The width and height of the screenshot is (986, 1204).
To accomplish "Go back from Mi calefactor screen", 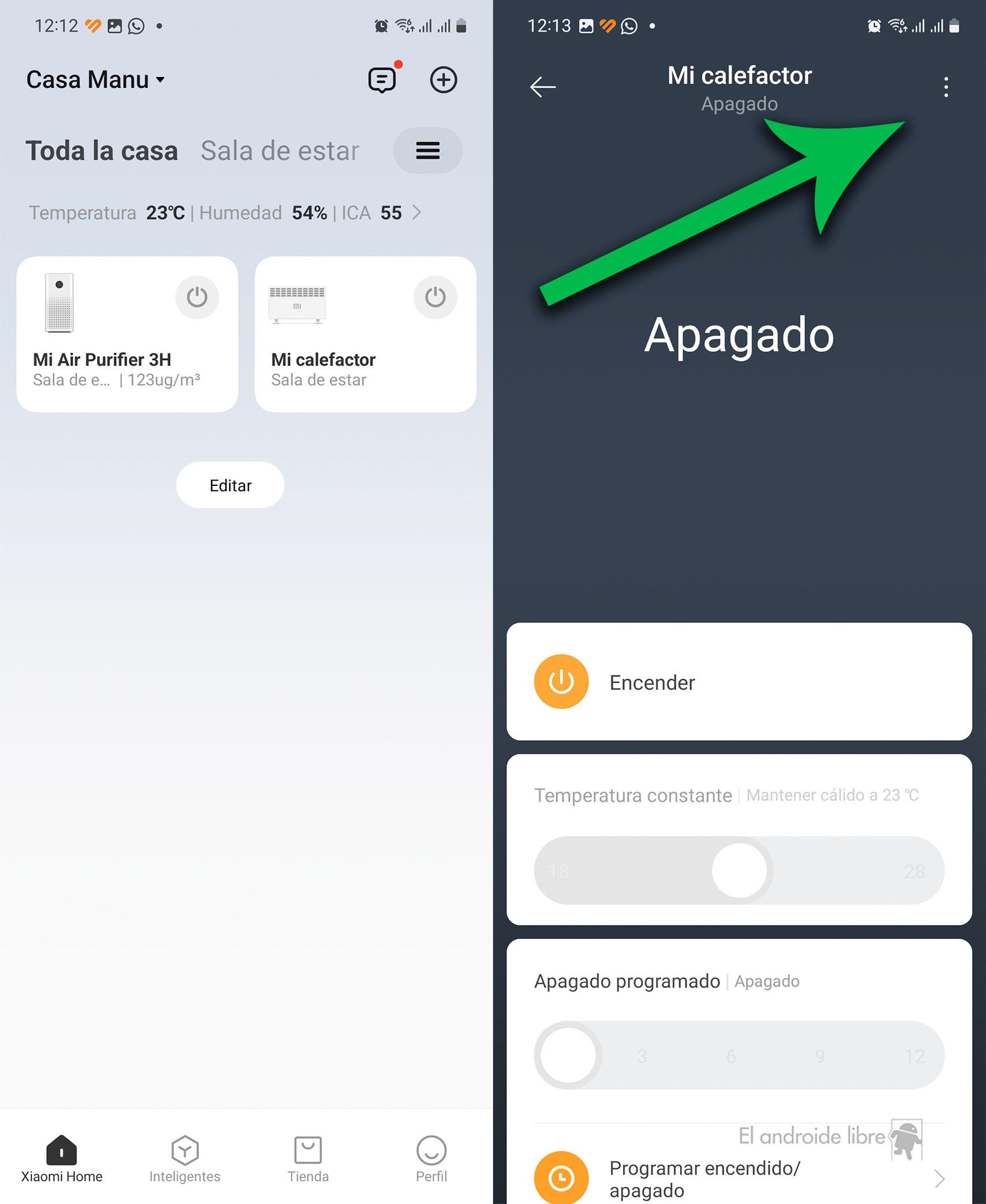I will pos(543,87).
